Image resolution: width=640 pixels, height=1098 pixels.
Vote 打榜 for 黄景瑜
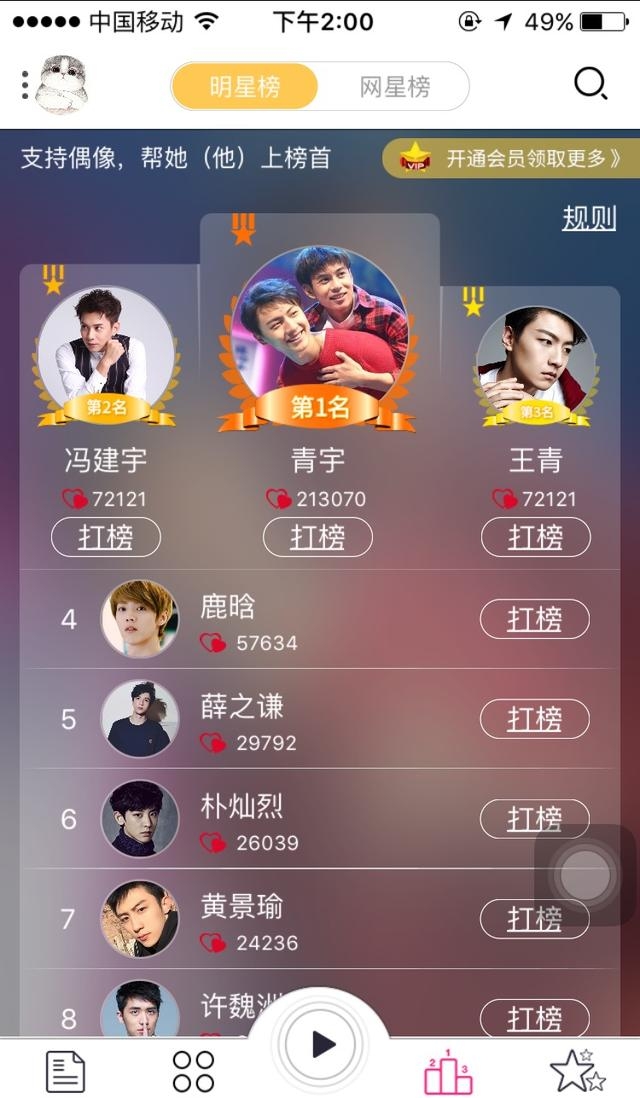tap(535, 919)
